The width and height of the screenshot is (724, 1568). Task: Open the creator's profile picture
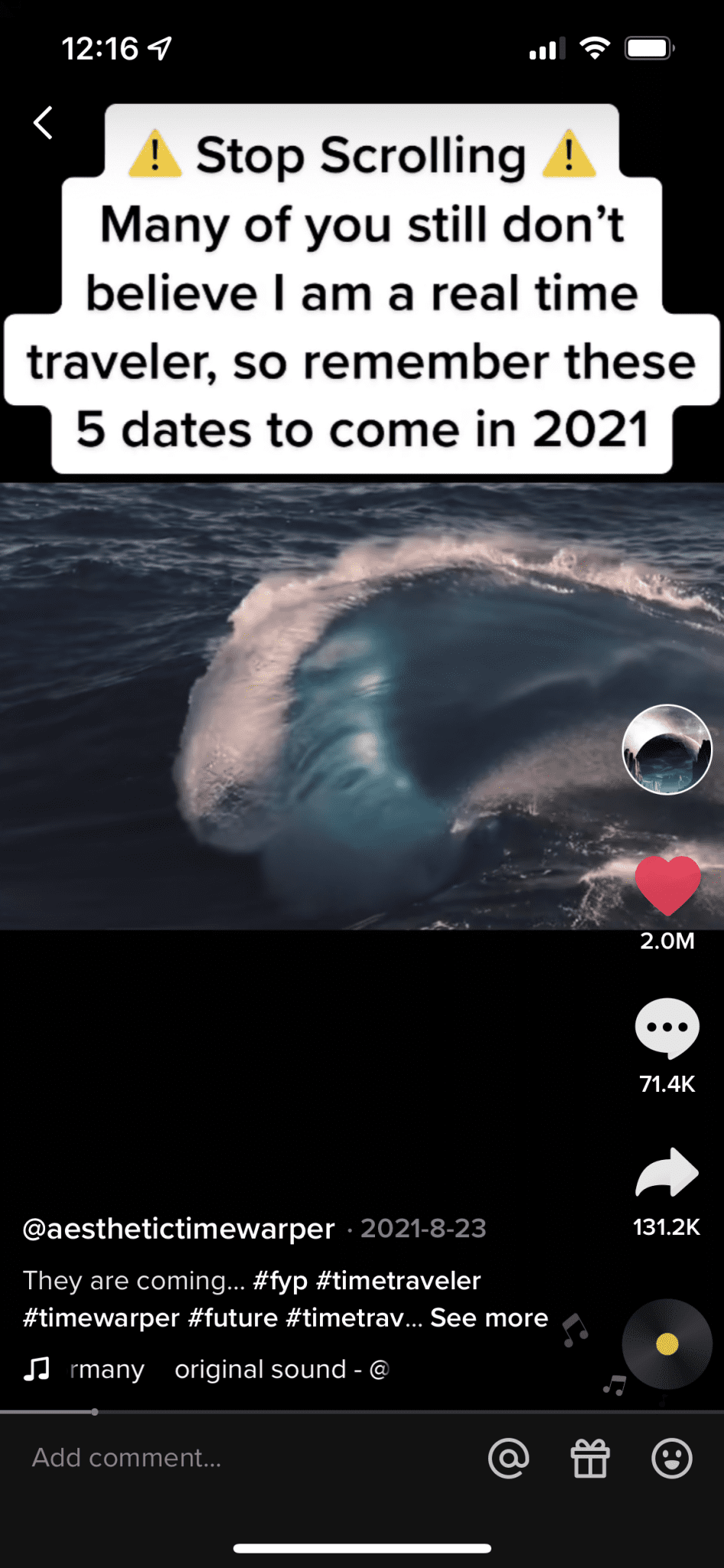pos(667,749)
